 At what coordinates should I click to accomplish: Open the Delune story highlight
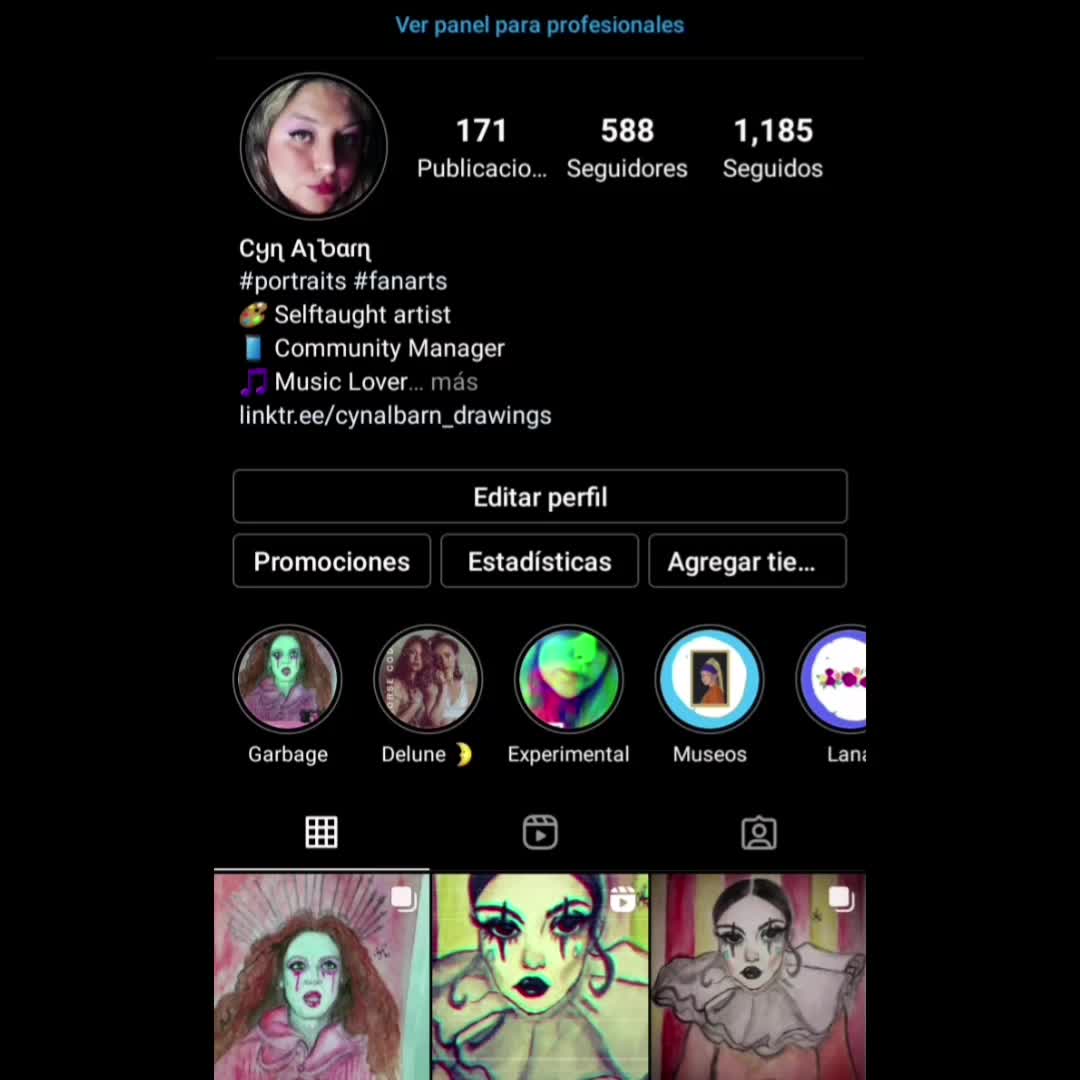pyautogui.click(x=428, y=694)
